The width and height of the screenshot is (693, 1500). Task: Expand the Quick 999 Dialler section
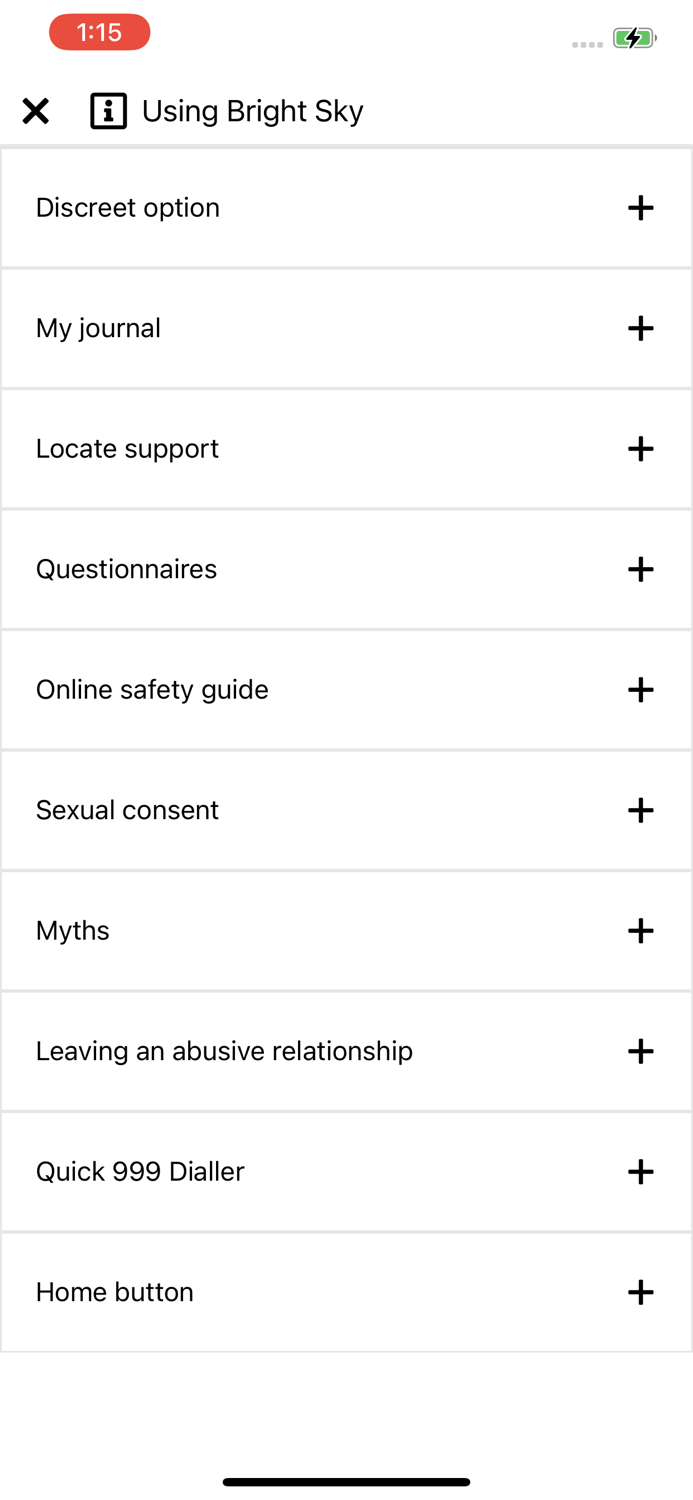pyautogui.click(x=346, y=1172)
